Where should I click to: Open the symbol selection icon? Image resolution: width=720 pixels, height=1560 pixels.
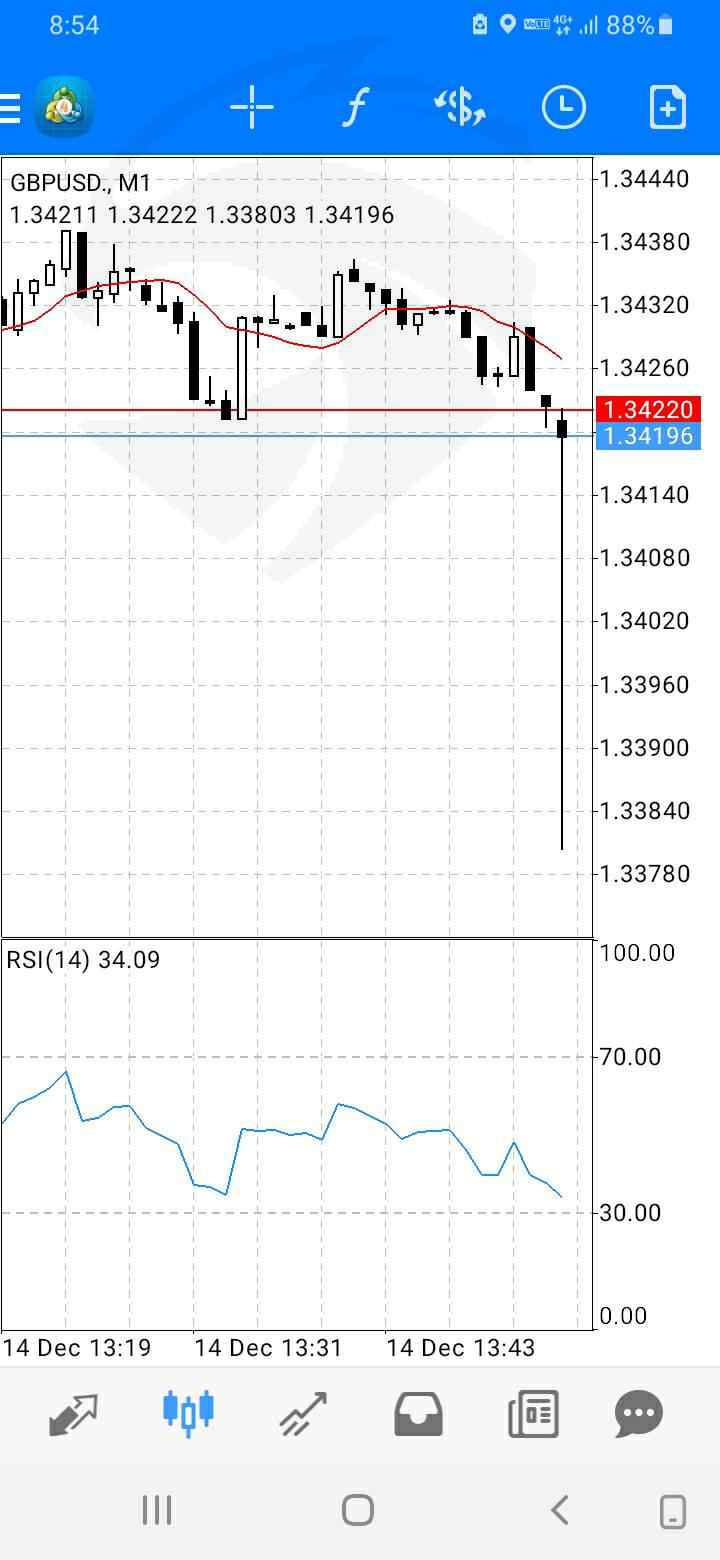[459, 107]
